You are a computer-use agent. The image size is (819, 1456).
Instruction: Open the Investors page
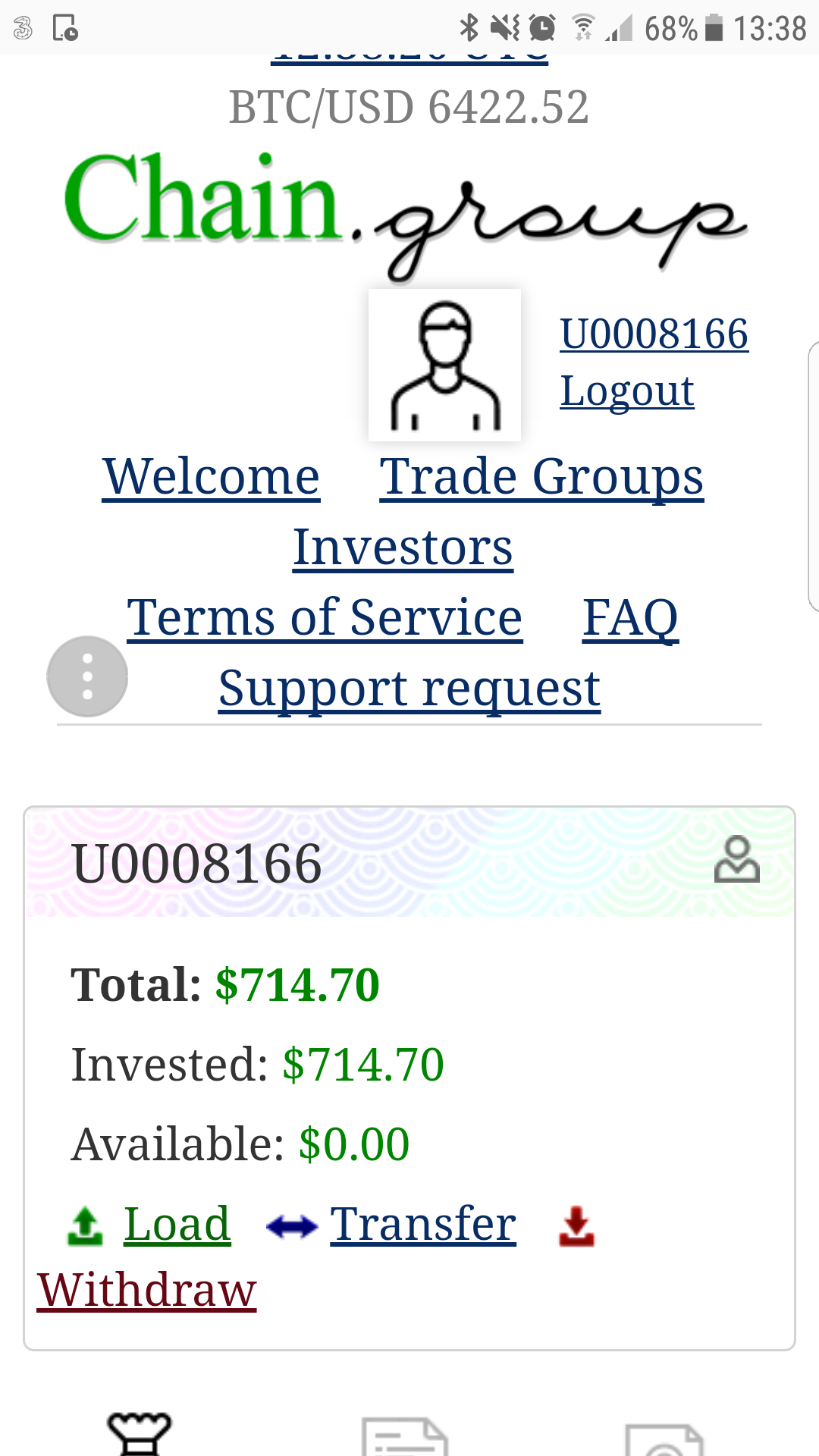403,548
